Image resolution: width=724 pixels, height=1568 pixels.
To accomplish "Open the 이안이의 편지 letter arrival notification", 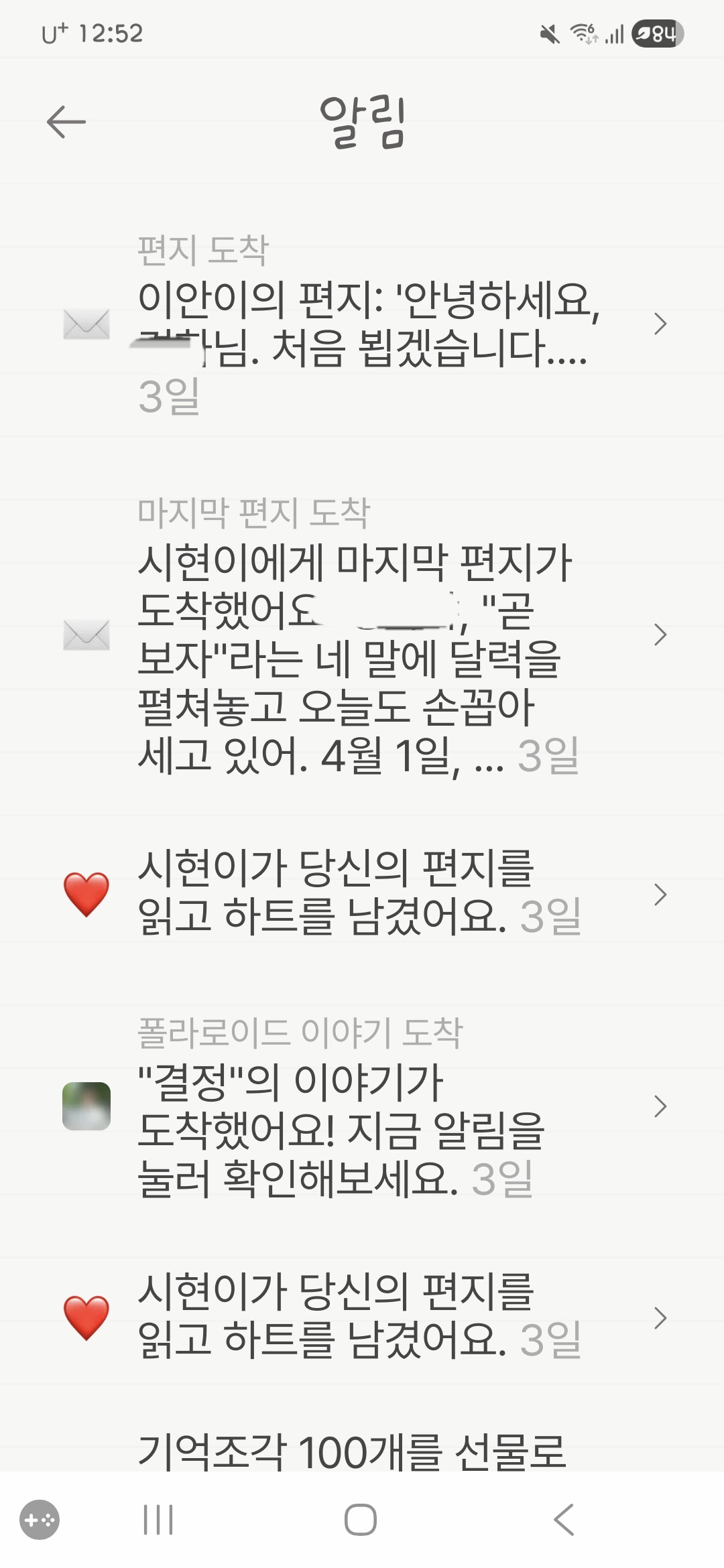I will click(x=362, y=324).
